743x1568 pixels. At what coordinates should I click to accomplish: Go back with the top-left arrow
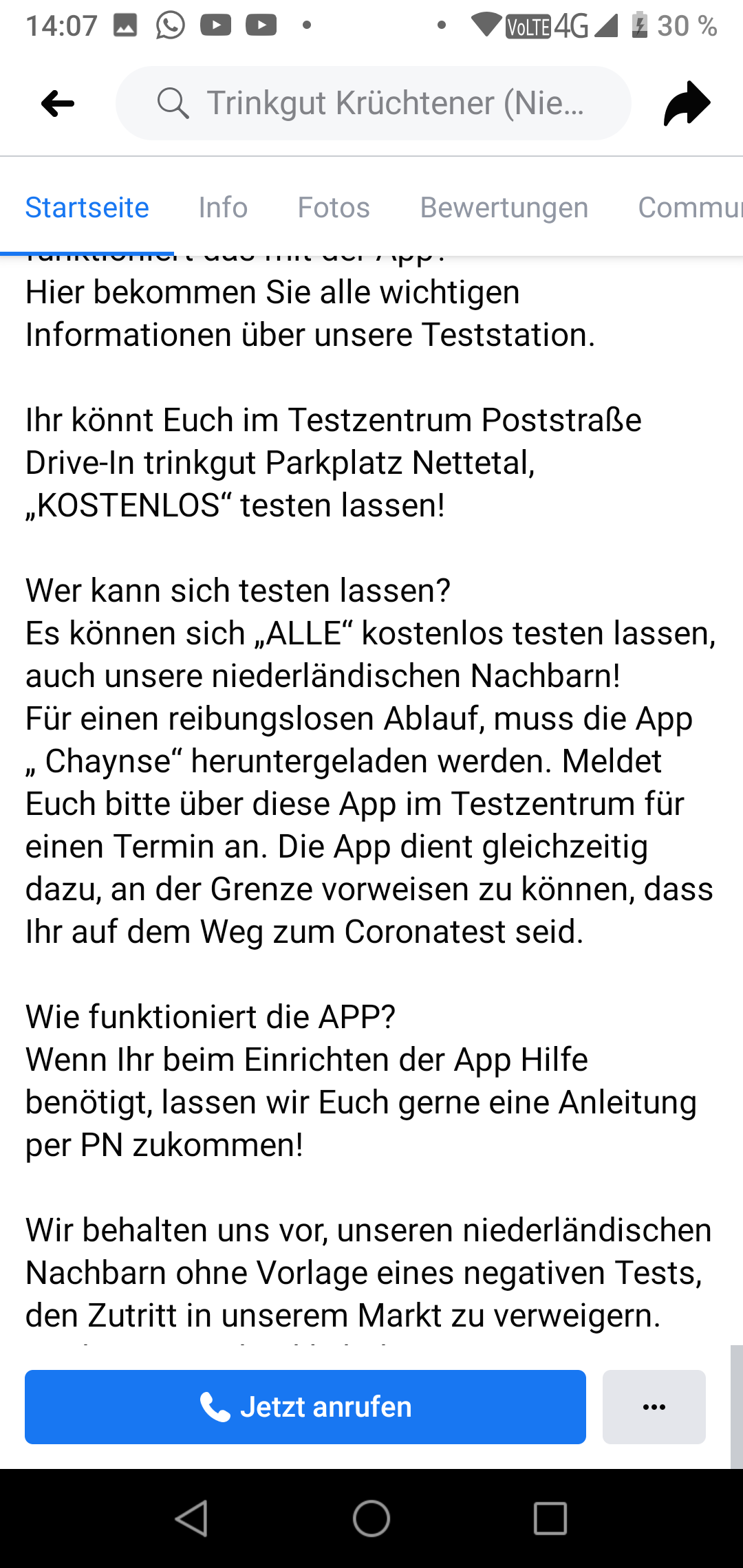coord(58,104)
